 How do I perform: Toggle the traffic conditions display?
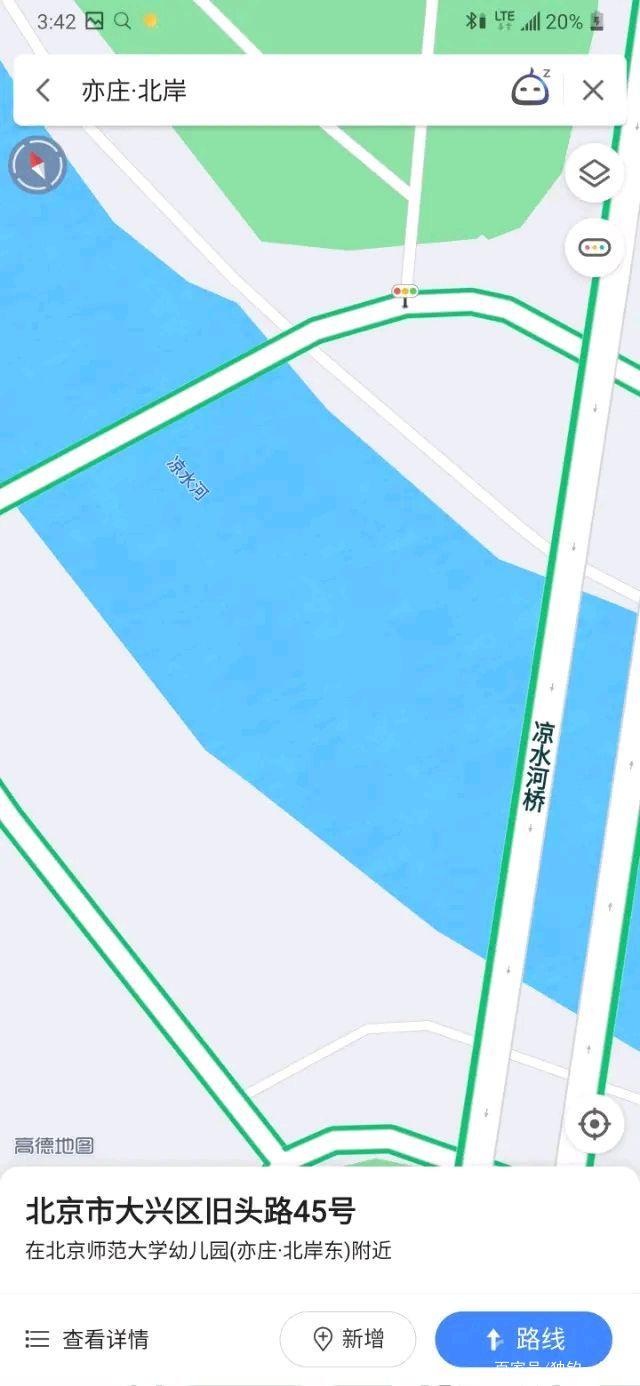coord(594,247)
